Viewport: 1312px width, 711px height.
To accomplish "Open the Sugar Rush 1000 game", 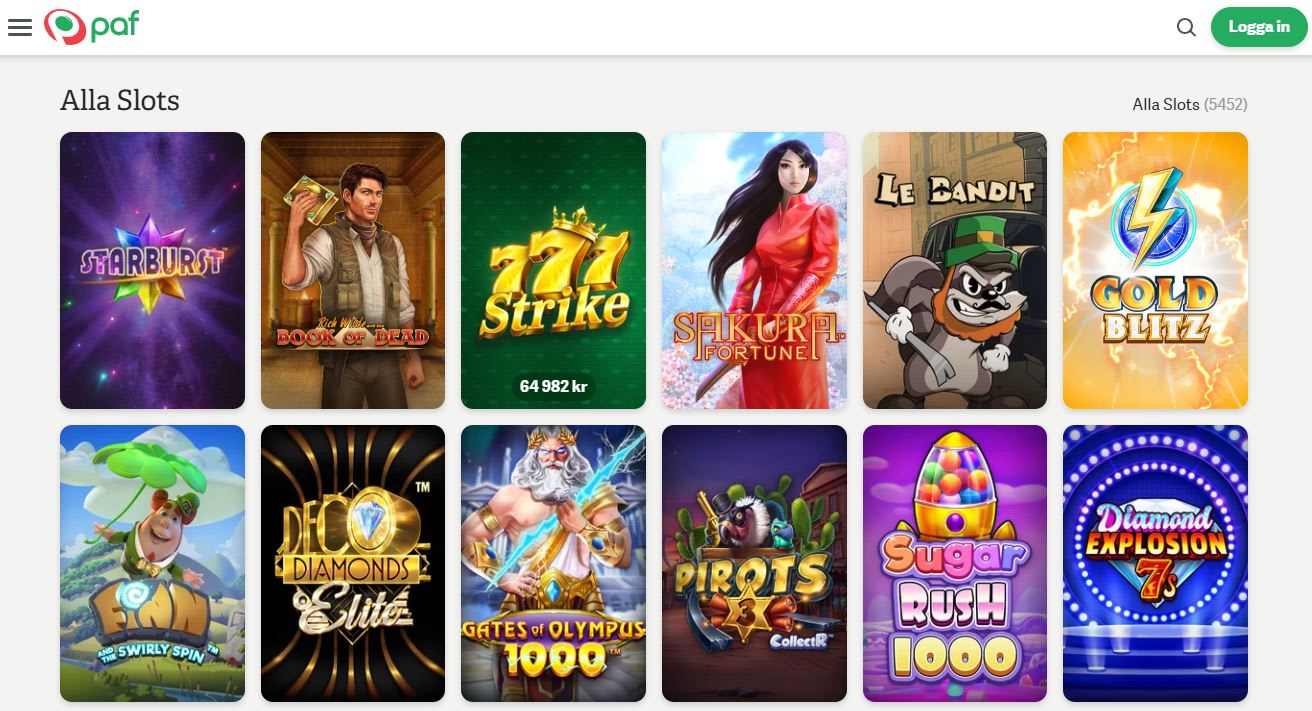I will (x=955, y=563).
